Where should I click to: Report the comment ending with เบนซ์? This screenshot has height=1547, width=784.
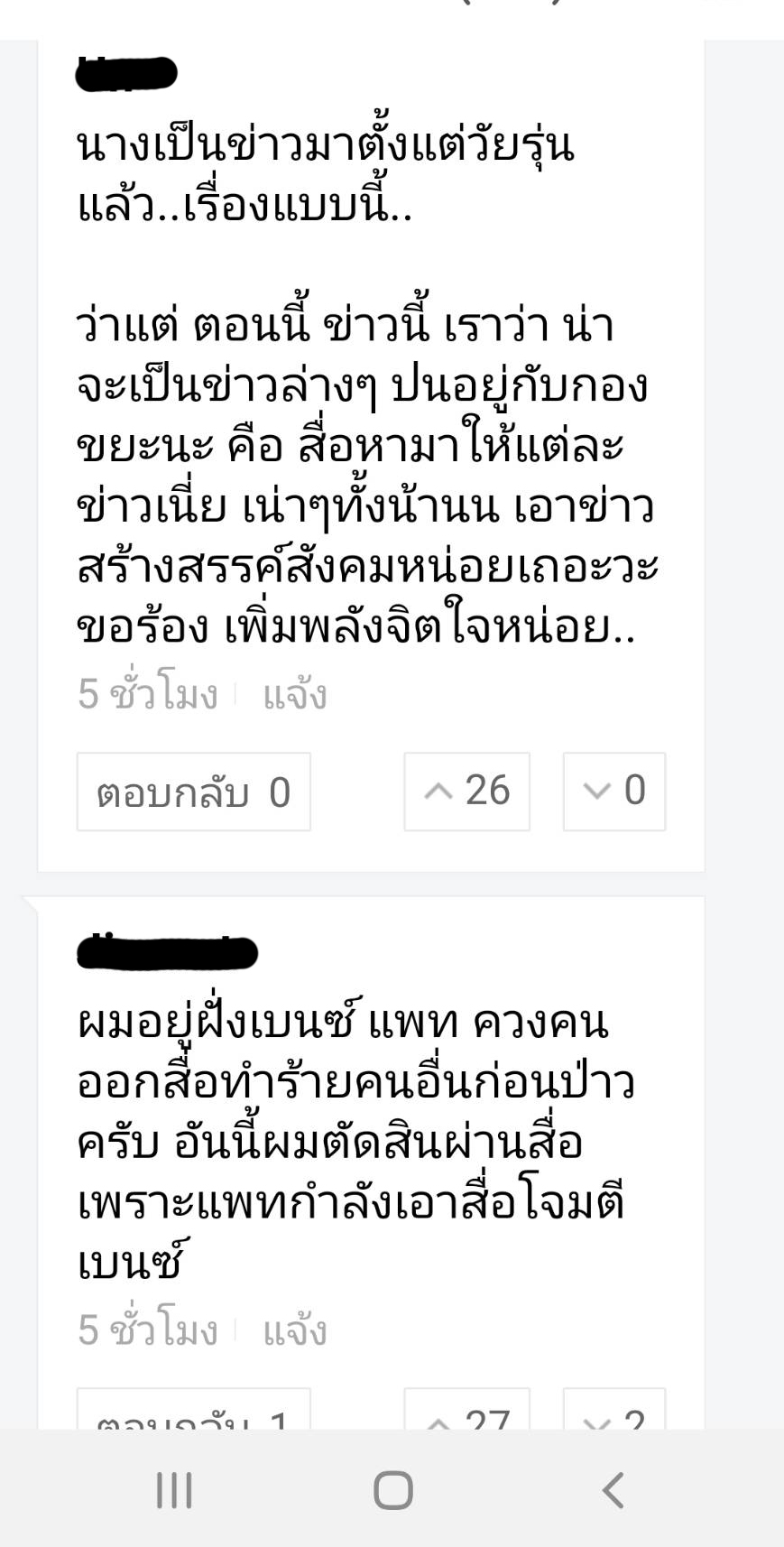click(x=294, y=1331)
